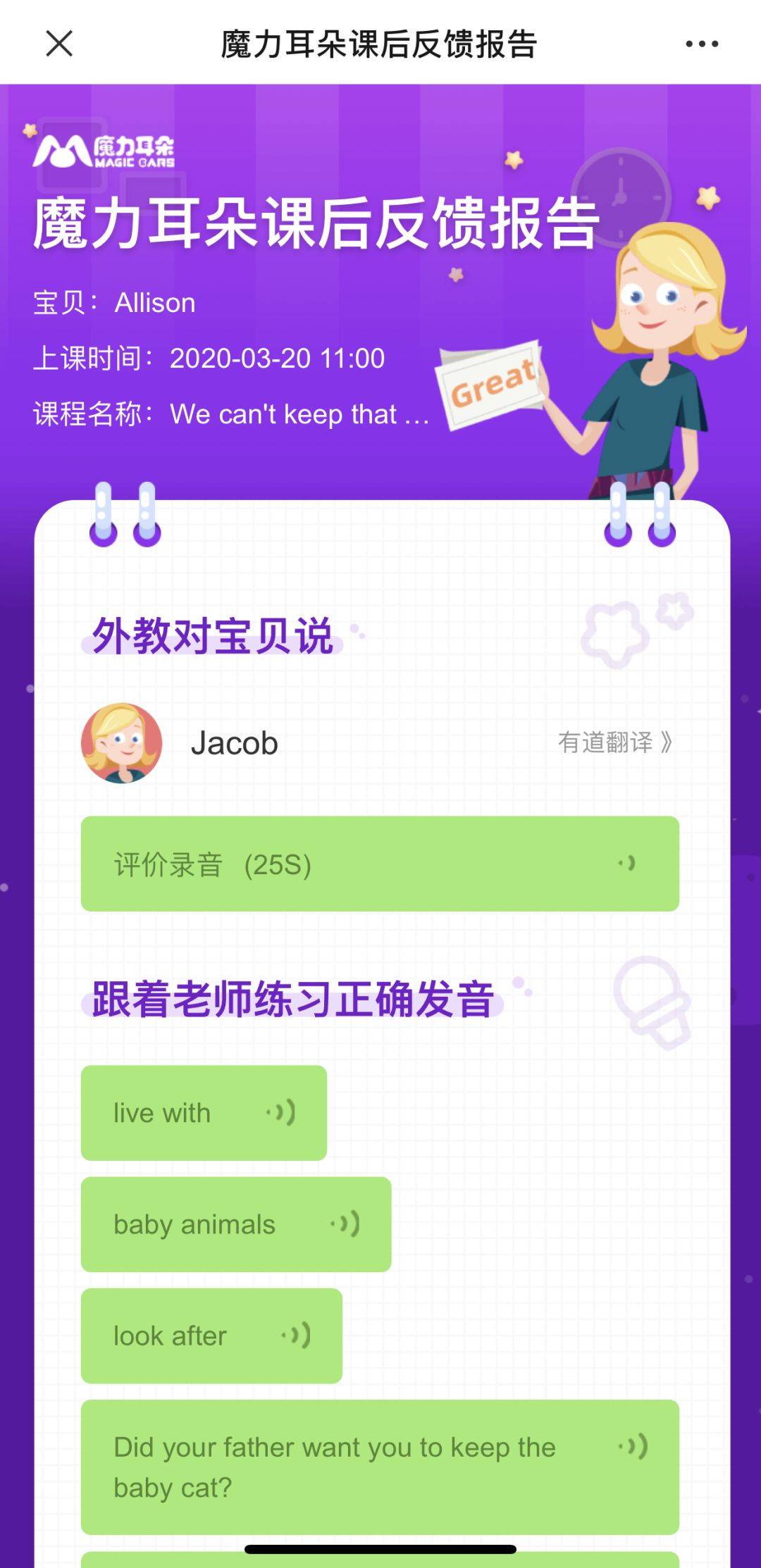Play the "live with" pronunciation
The image size is (761, 1568).
(x=204, y=1113)
